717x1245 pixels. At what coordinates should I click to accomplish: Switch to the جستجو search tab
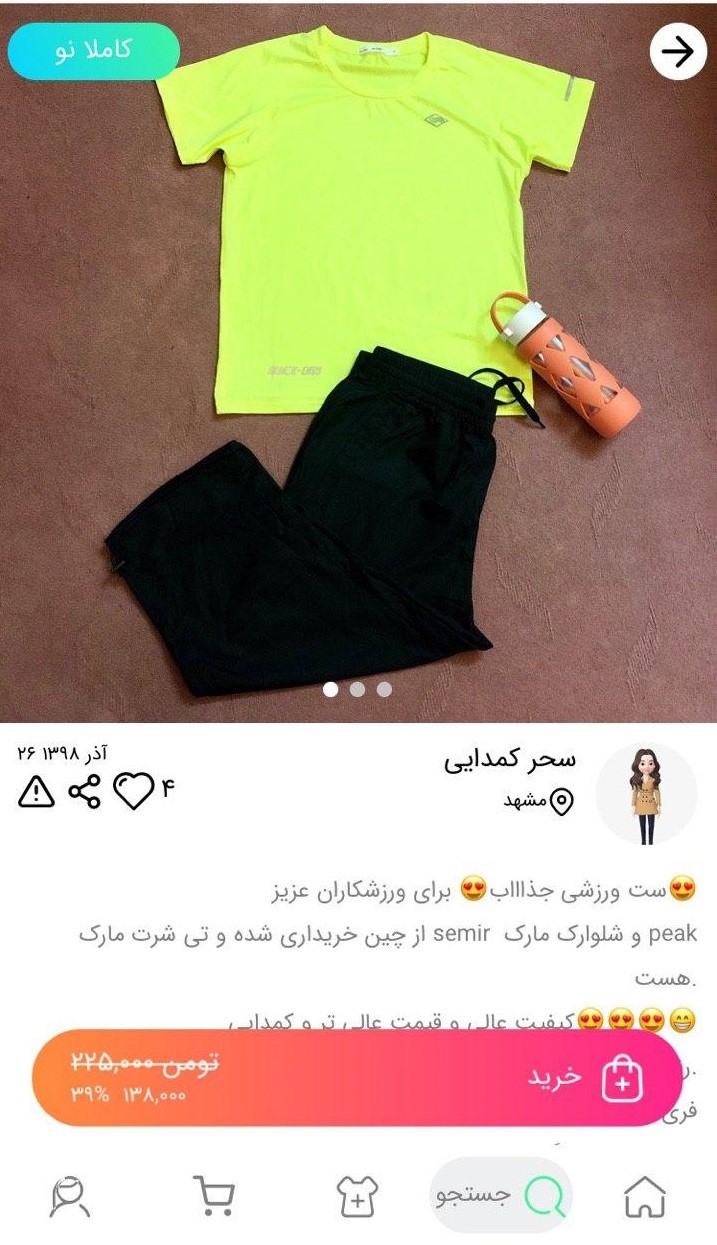pyautogui.click(x=502, y=1196)
